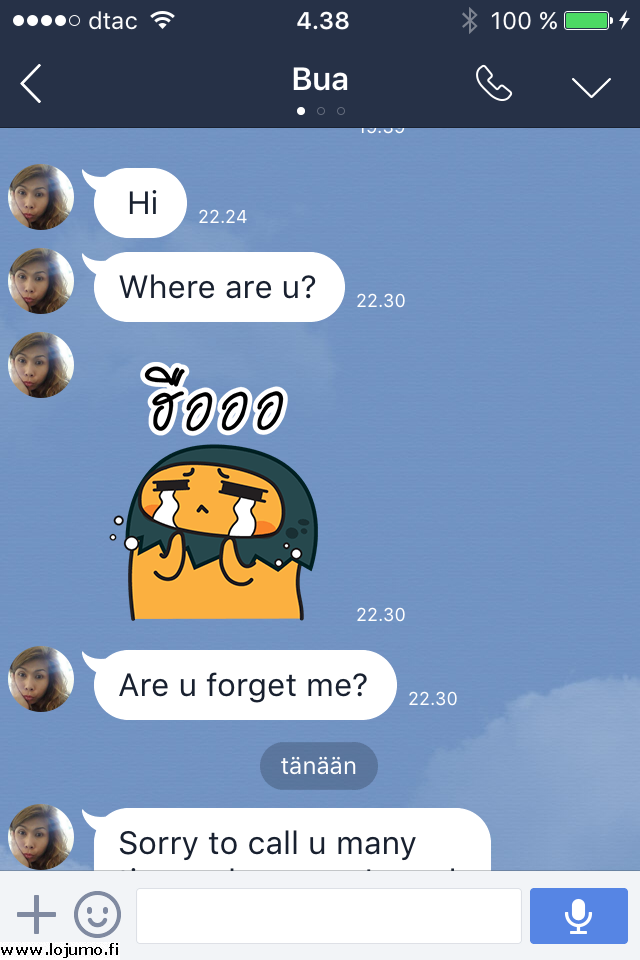Start a voice call with Bua
The image size is (640, 960).
tap(493, 84)
